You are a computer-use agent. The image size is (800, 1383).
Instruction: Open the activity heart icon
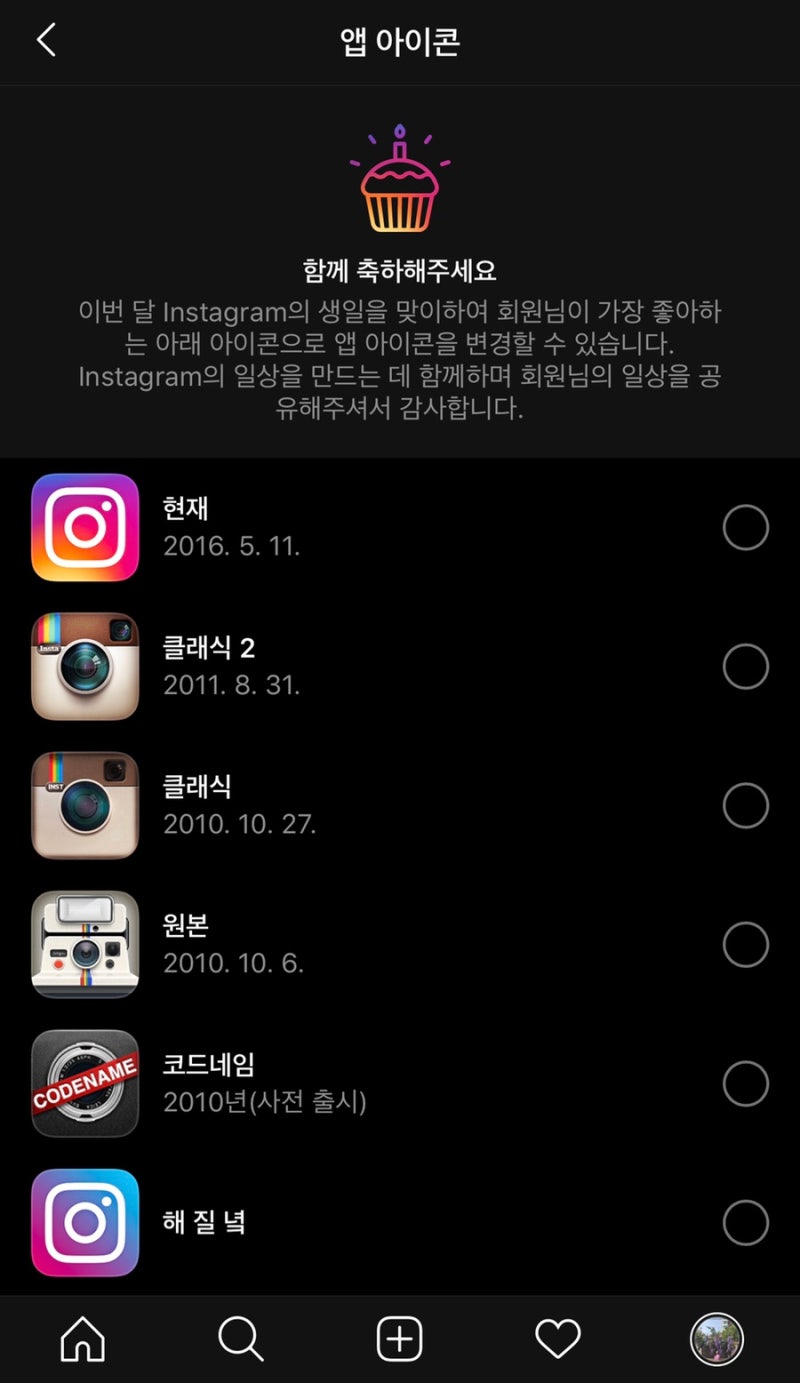point(558,1337)
